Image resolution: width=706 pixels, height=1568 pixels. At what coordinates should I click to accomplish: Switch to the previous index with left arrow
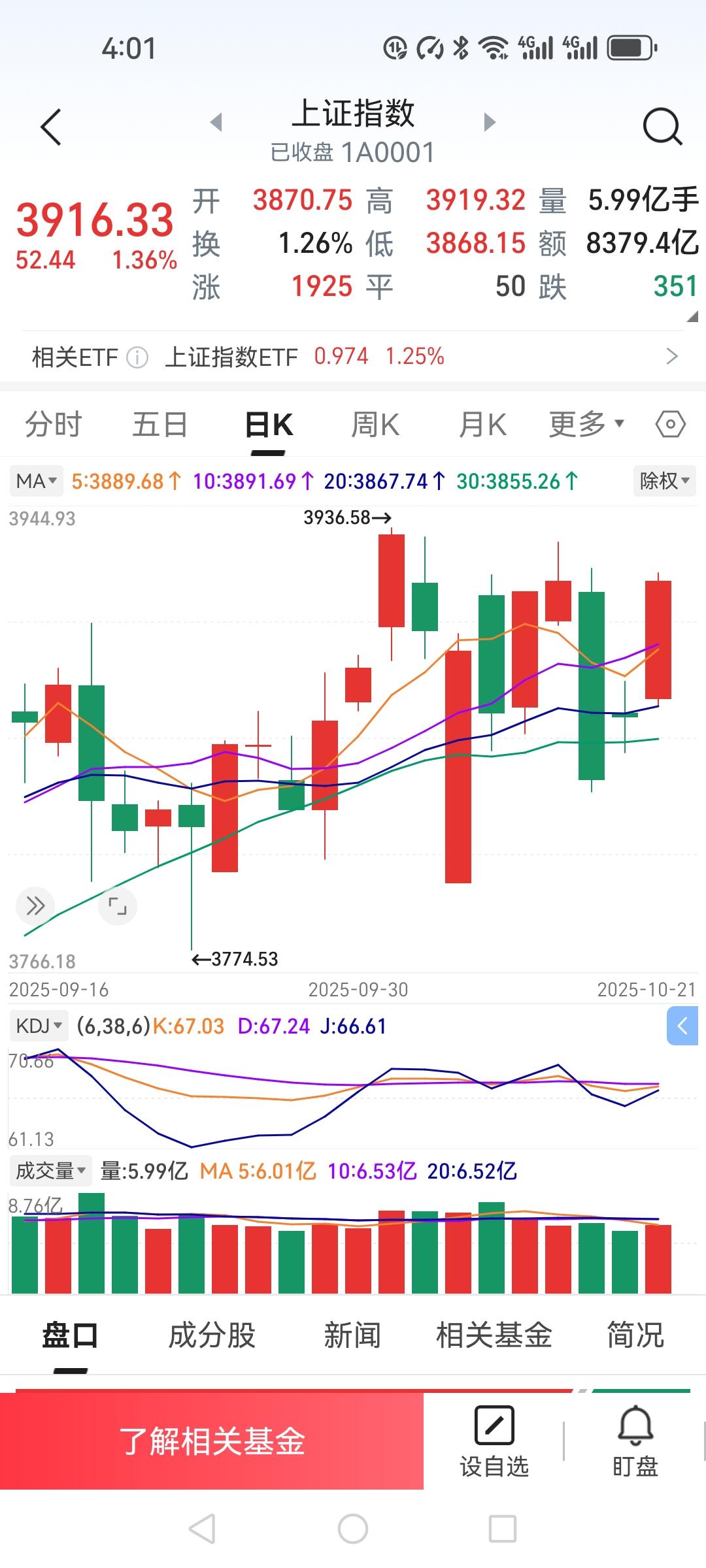click(x=216, y=122)
